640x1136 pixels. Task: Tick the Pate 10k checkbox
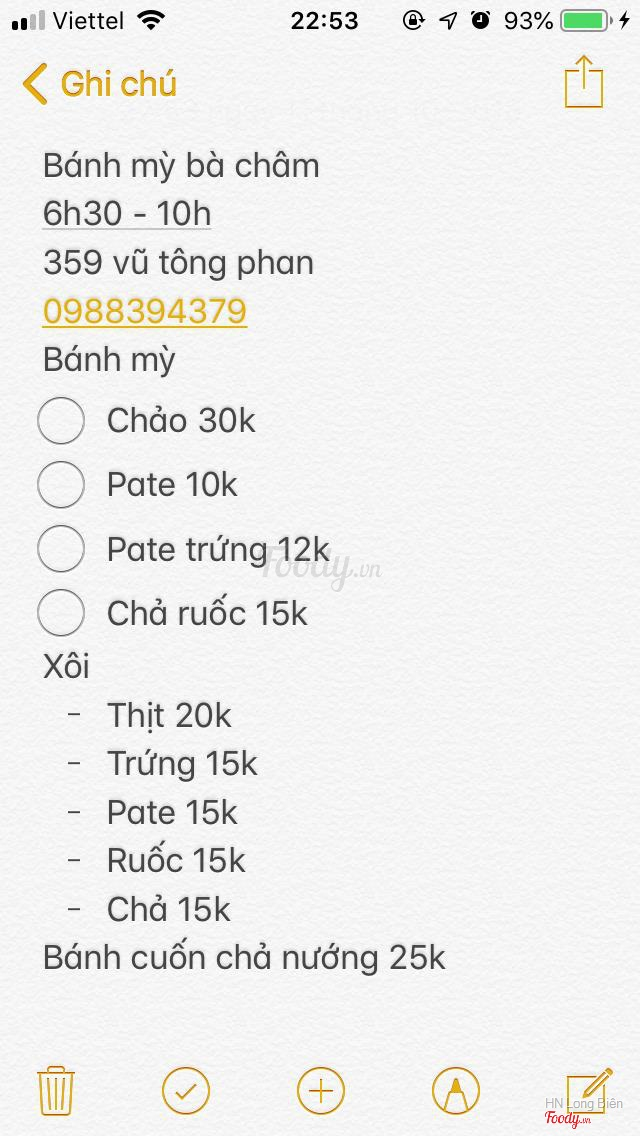(61, 485)
